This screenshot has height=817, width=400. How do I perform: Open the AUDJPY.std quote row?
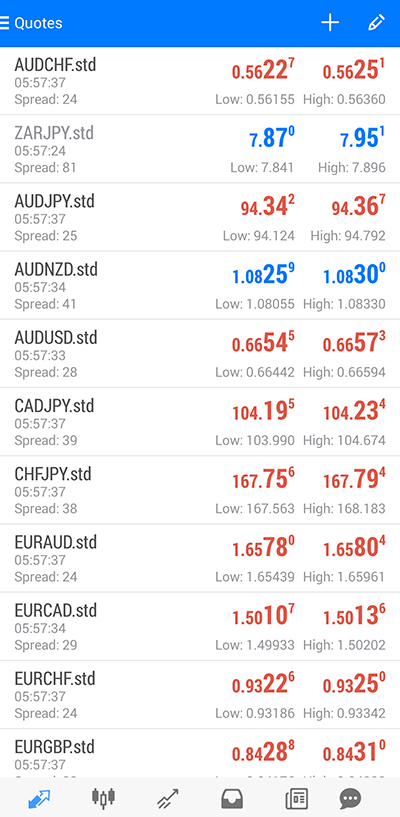pos(200,217)
